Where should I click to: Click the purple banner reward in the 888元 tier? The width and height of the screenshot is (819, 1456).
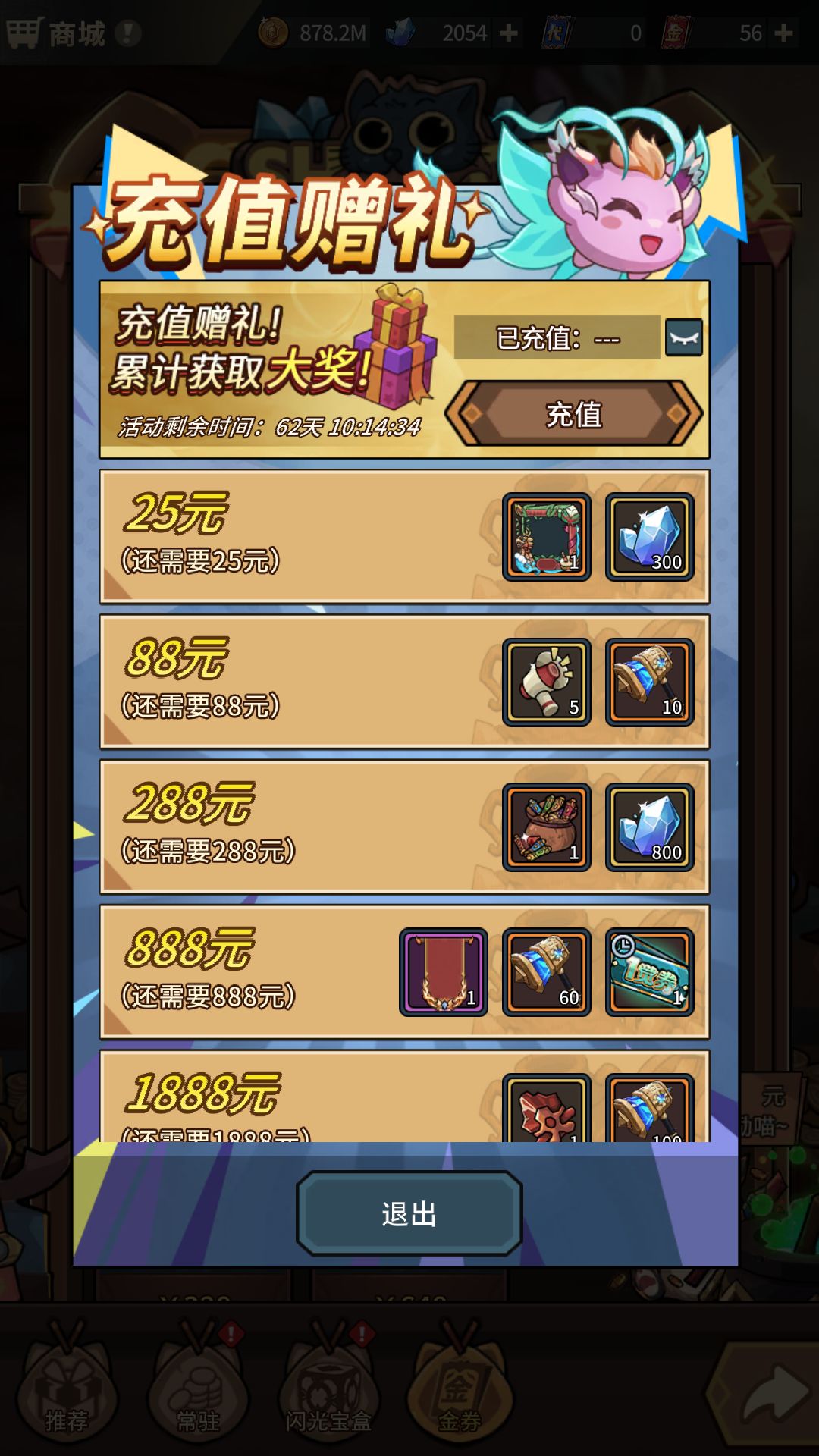click(444, 973)
